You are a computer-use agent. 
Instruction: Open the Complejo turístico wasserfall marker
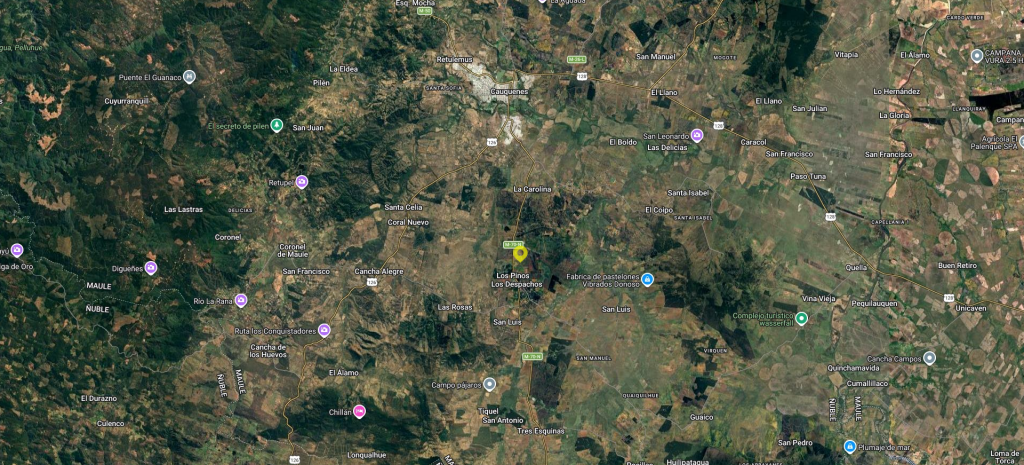pos(801,319)
